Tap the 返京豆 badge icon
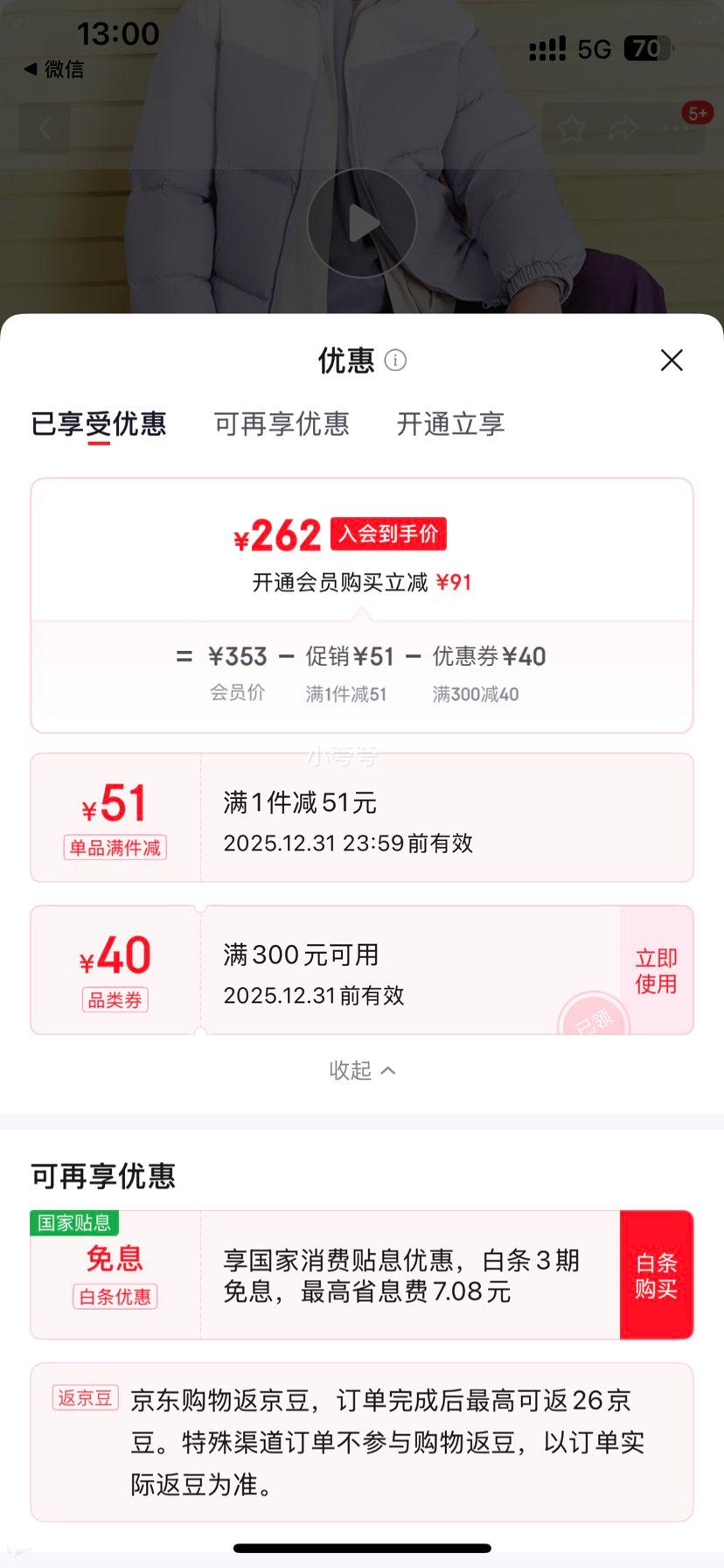The height and width of the screenshot is (1568, 724). 84,1397
